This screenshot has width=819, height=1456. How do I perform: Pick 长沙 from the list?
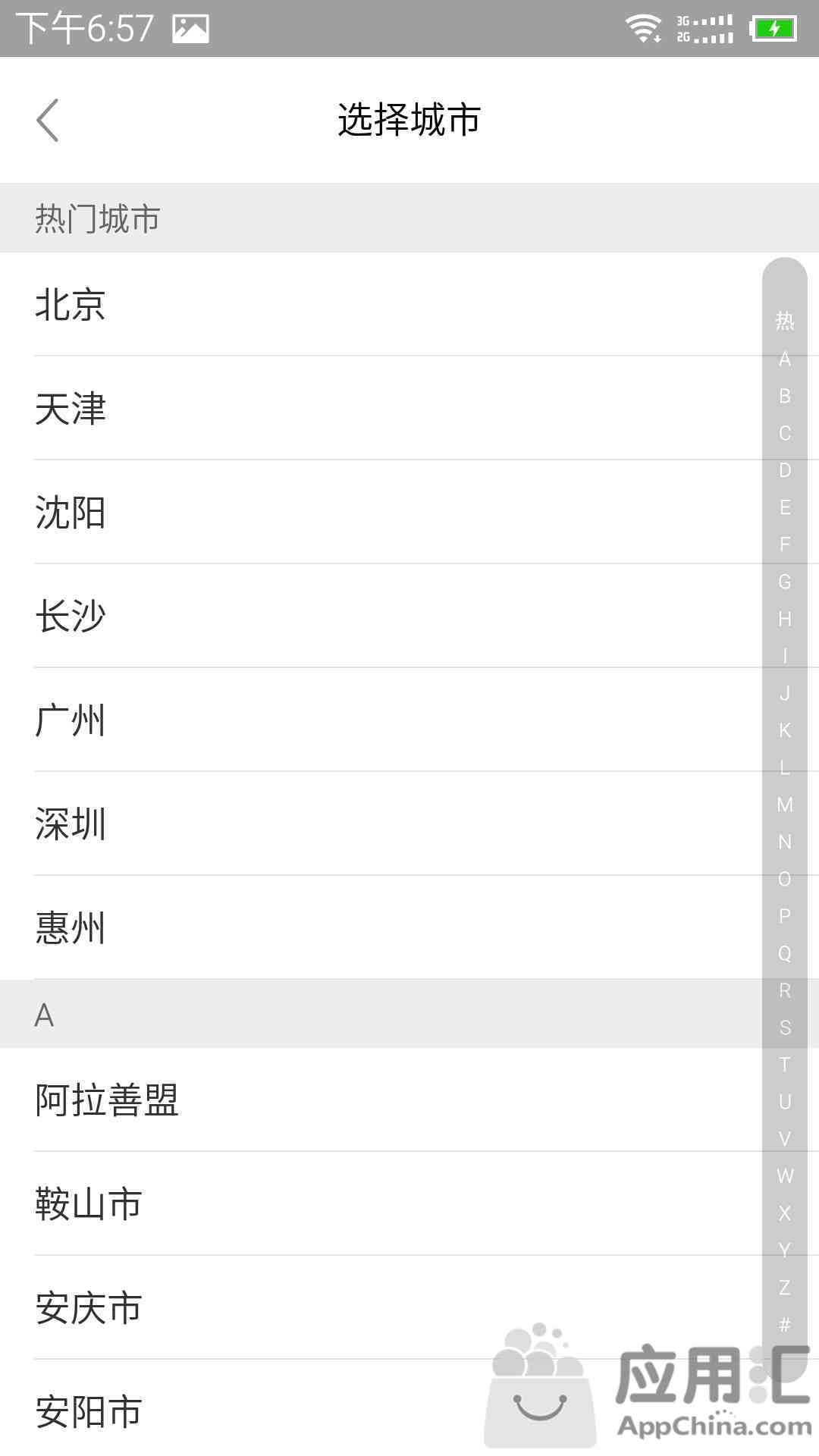click(71, 616)
